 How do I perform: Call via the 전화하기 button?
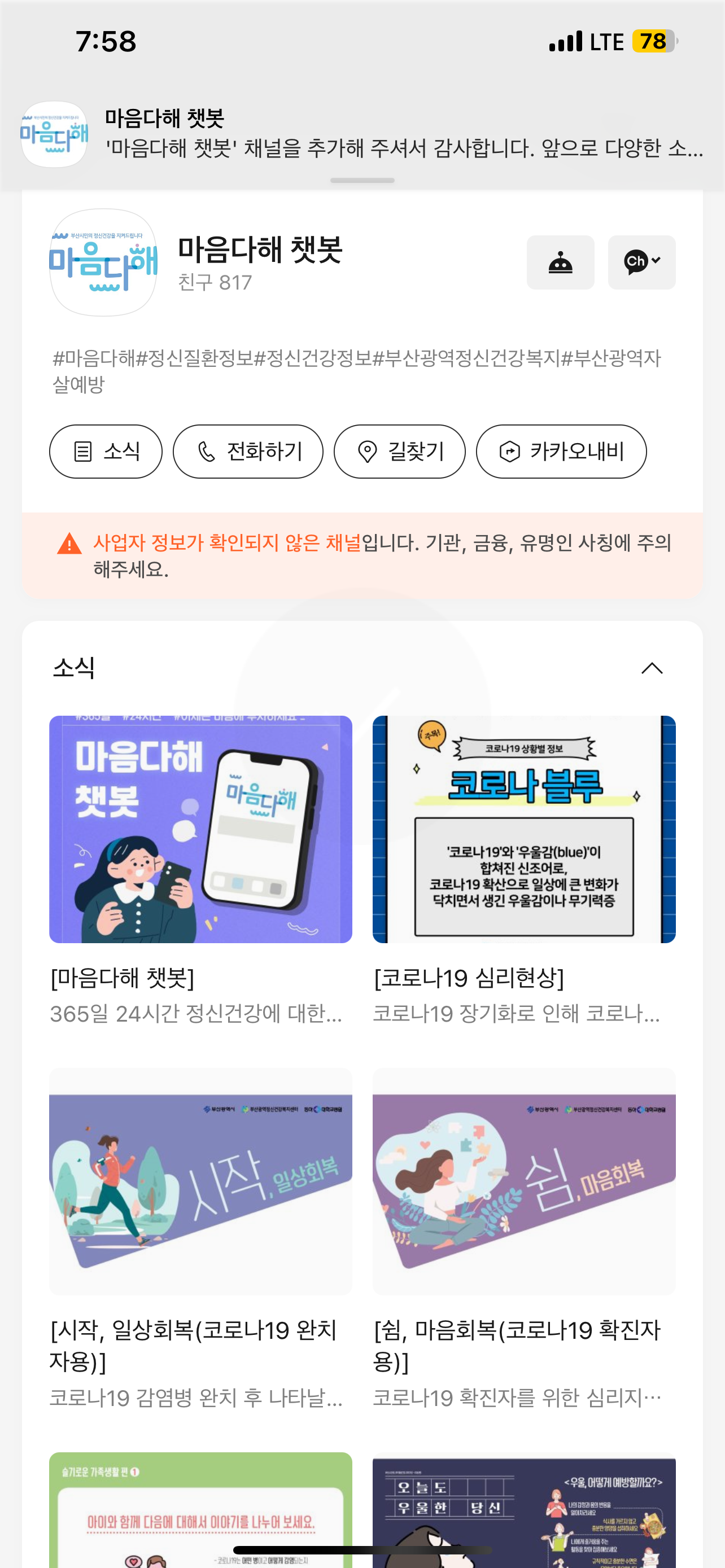[248, 452]
